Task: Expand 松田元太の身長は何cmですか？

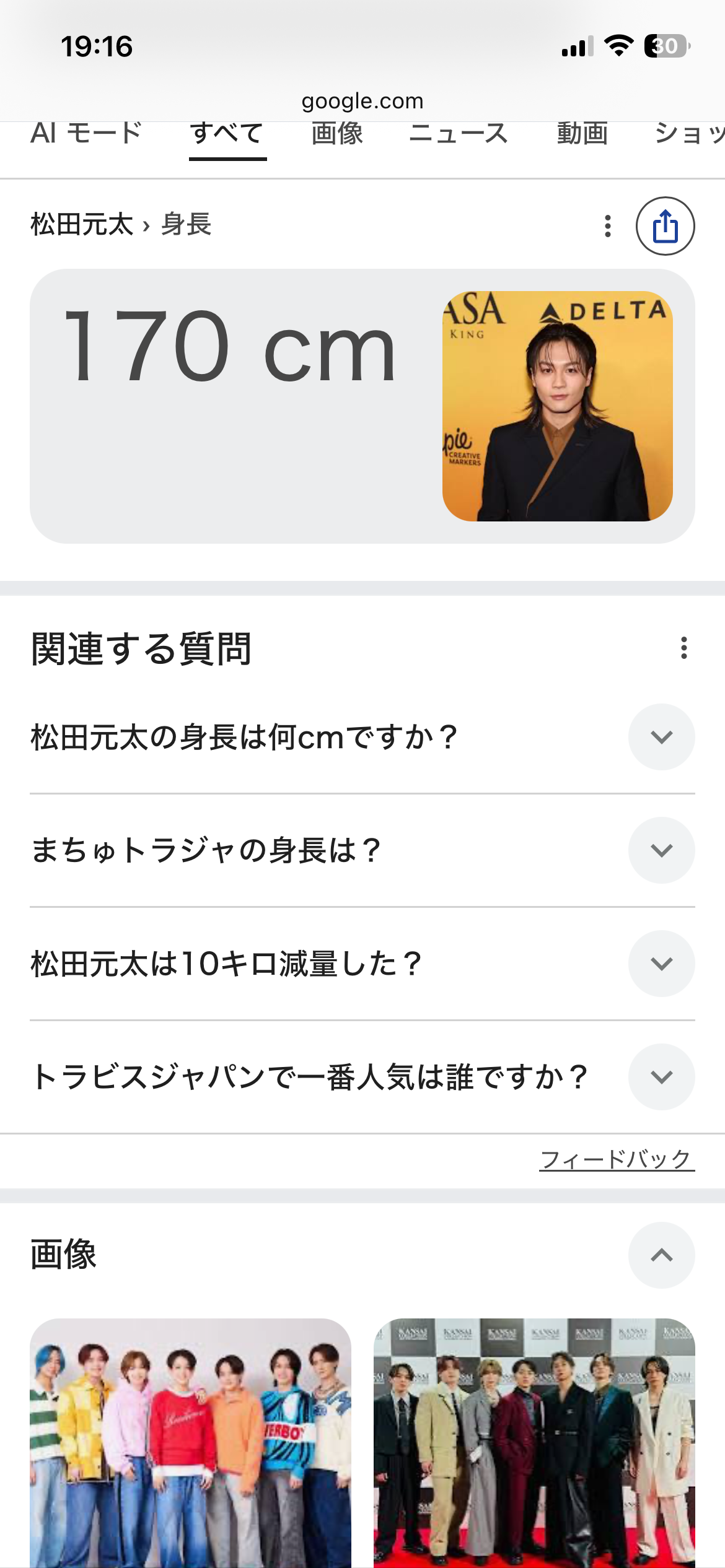Action: pos(661,737)
